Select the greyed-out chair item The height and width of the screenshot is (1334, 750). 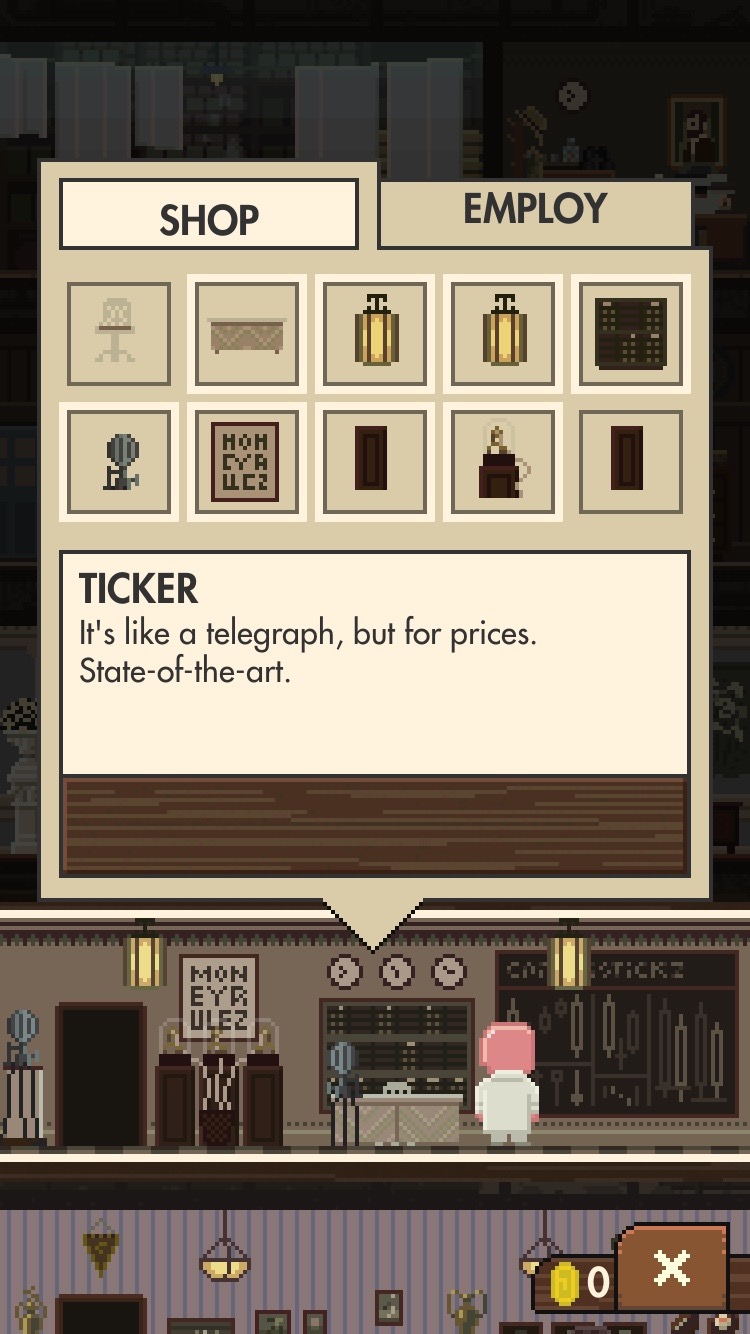click(x=118, y=334)
